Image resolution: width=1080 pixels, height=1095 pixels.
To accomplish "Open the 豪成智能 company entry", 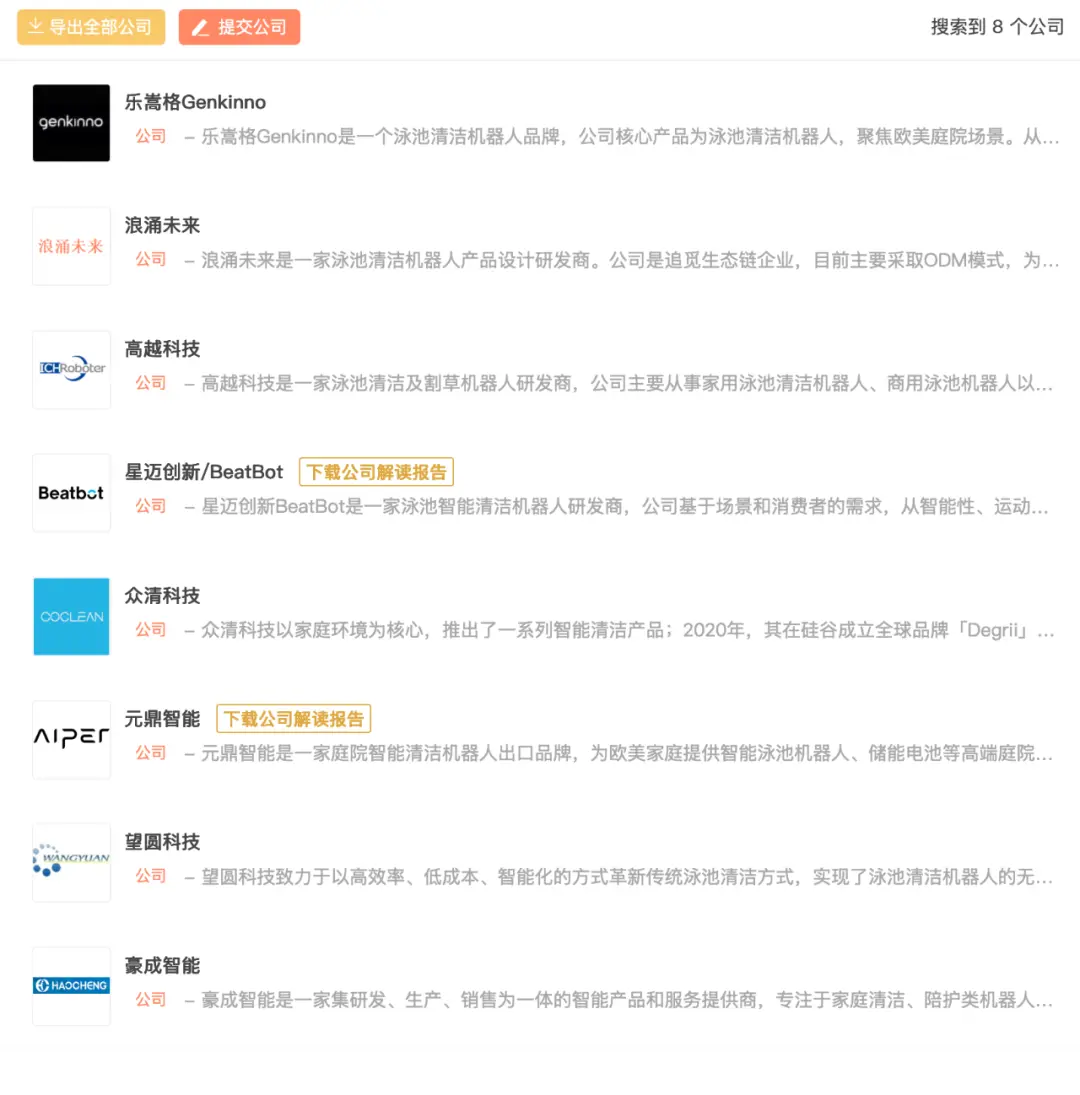I will tap(162, 966).
